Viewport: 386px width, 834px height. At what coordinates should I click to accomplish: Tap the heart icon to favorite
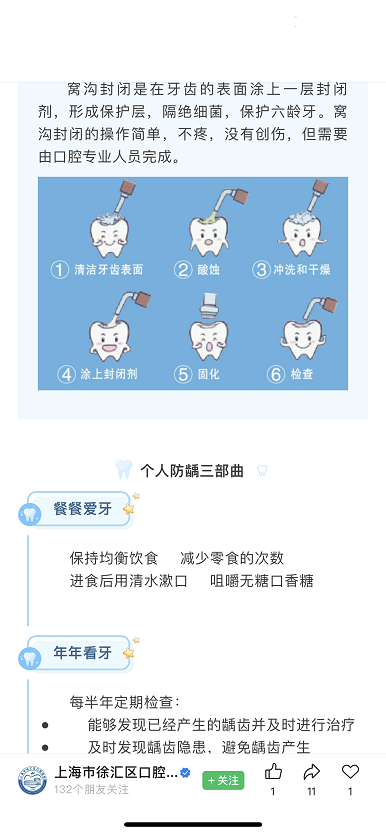350,771
